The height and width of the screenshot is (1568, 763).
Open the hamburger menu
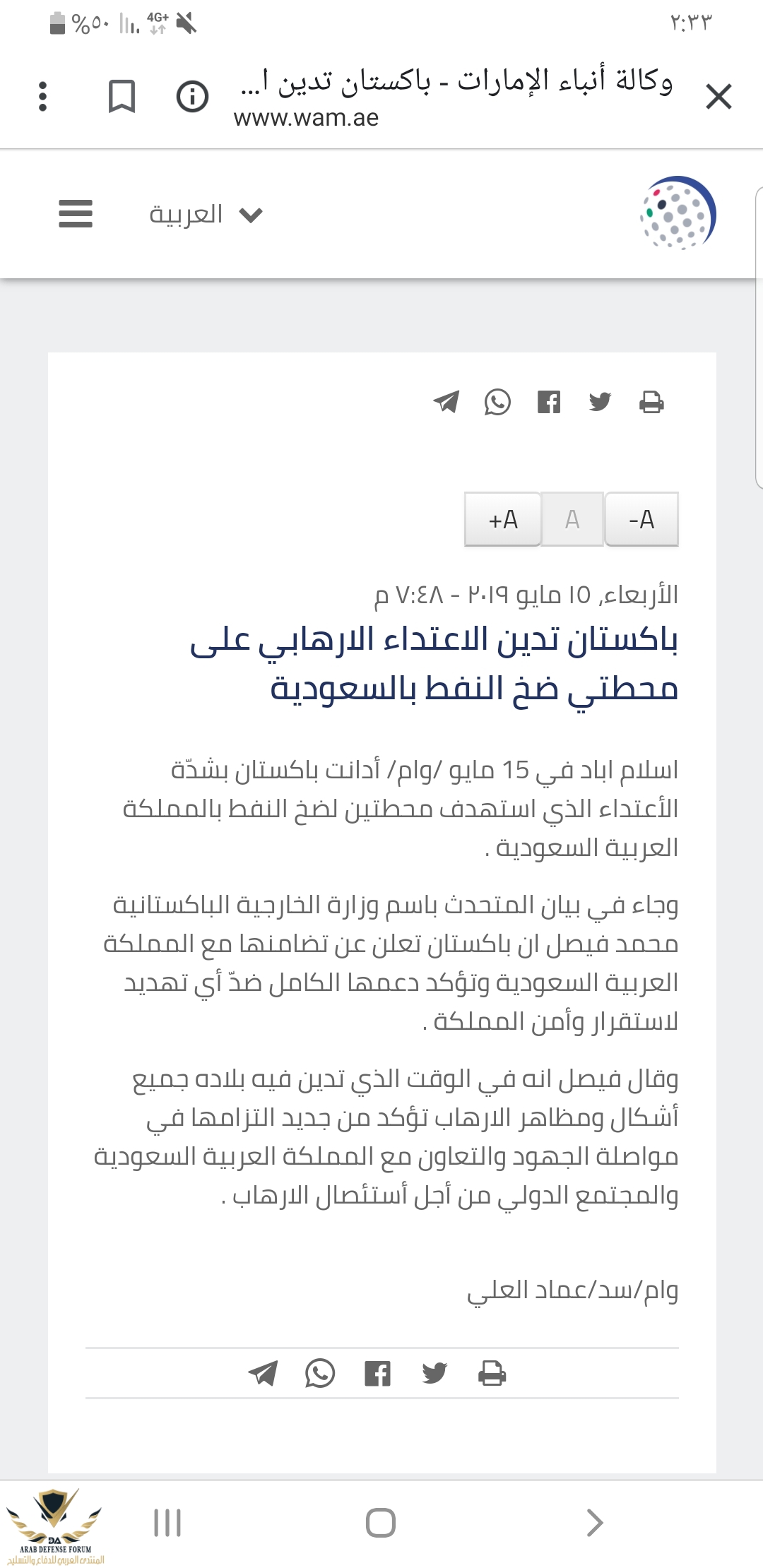76,213
